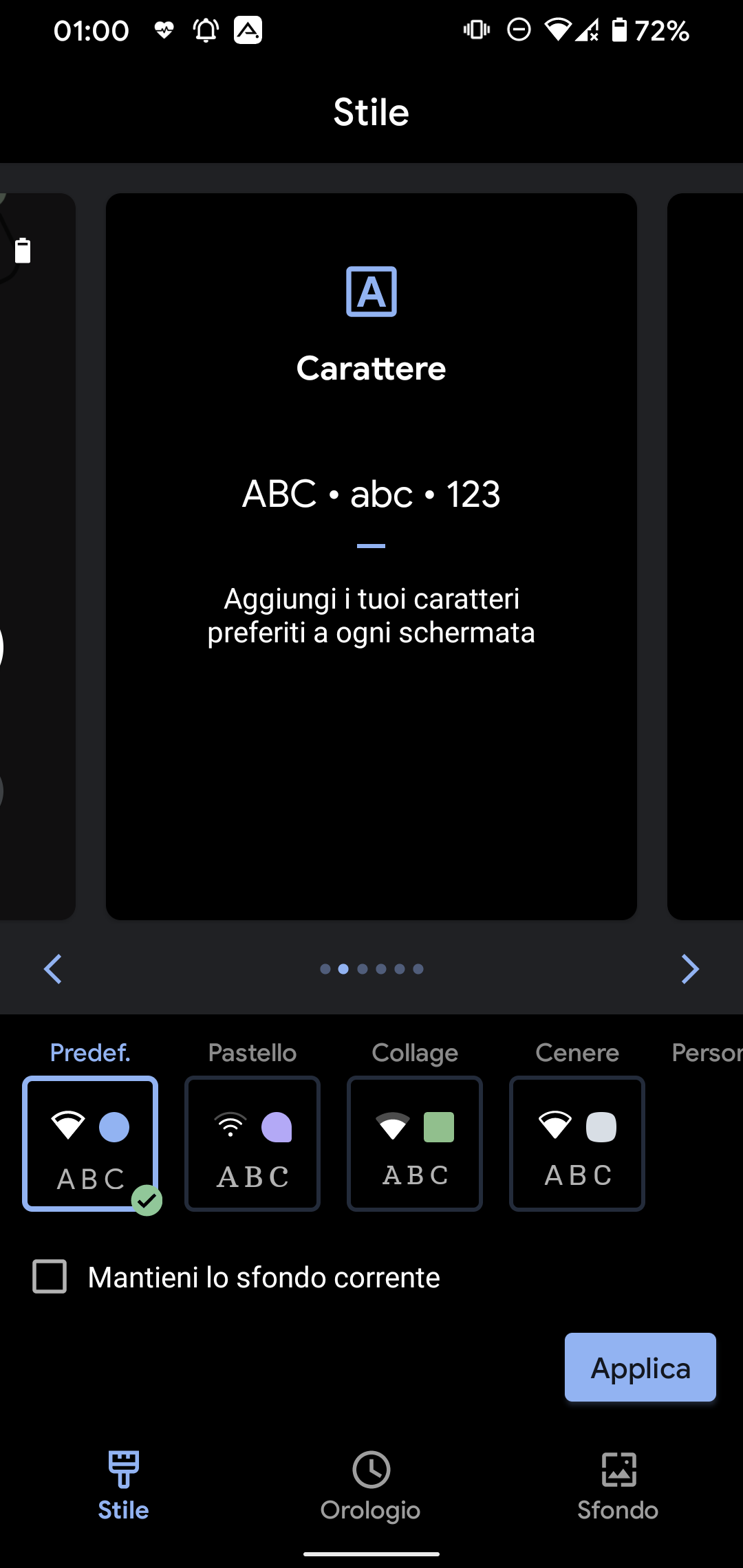Switch to the Orologio tab
The image size is (743, 1568).
(371, 1485)
